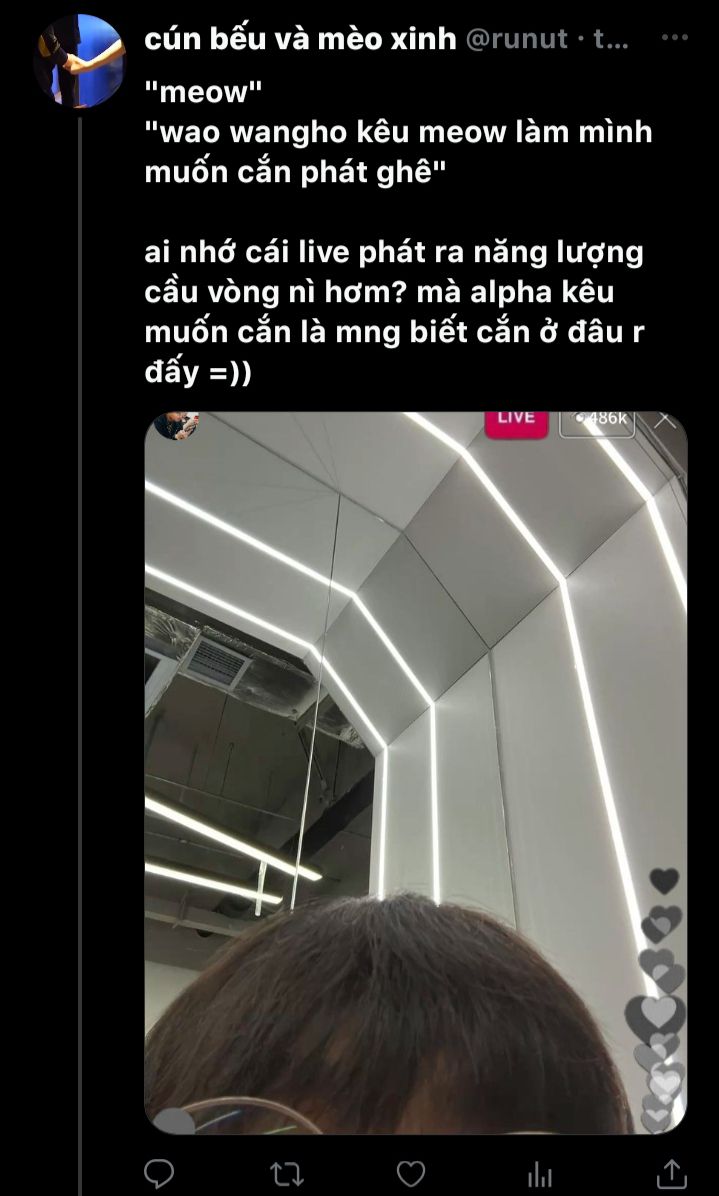The width and height of the screenshot is (719, 1196).
Task: Retweet this post
Action: (288, 1173)
